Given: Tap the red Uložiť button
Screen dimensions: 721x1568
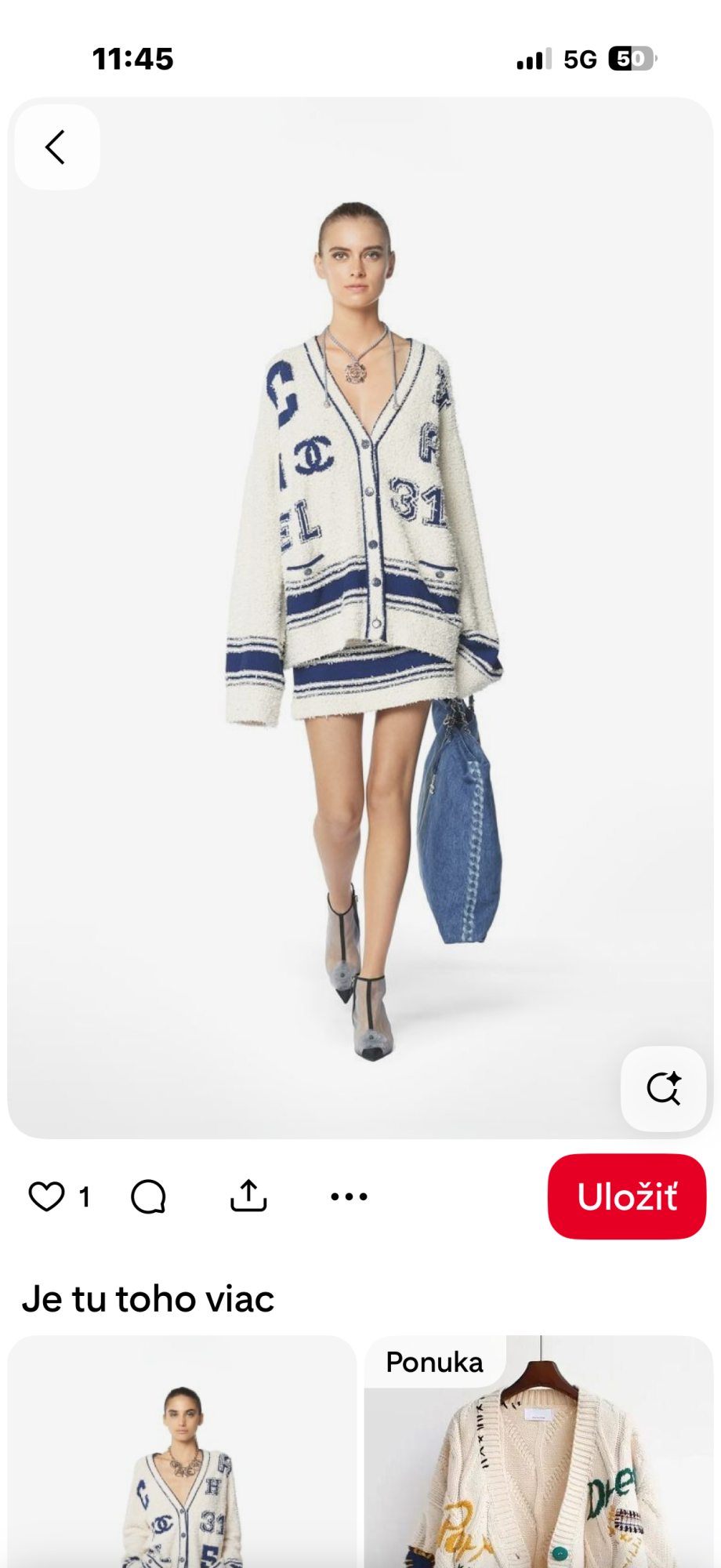Looking at the screenshot, I should click(x=626, y=1196).
